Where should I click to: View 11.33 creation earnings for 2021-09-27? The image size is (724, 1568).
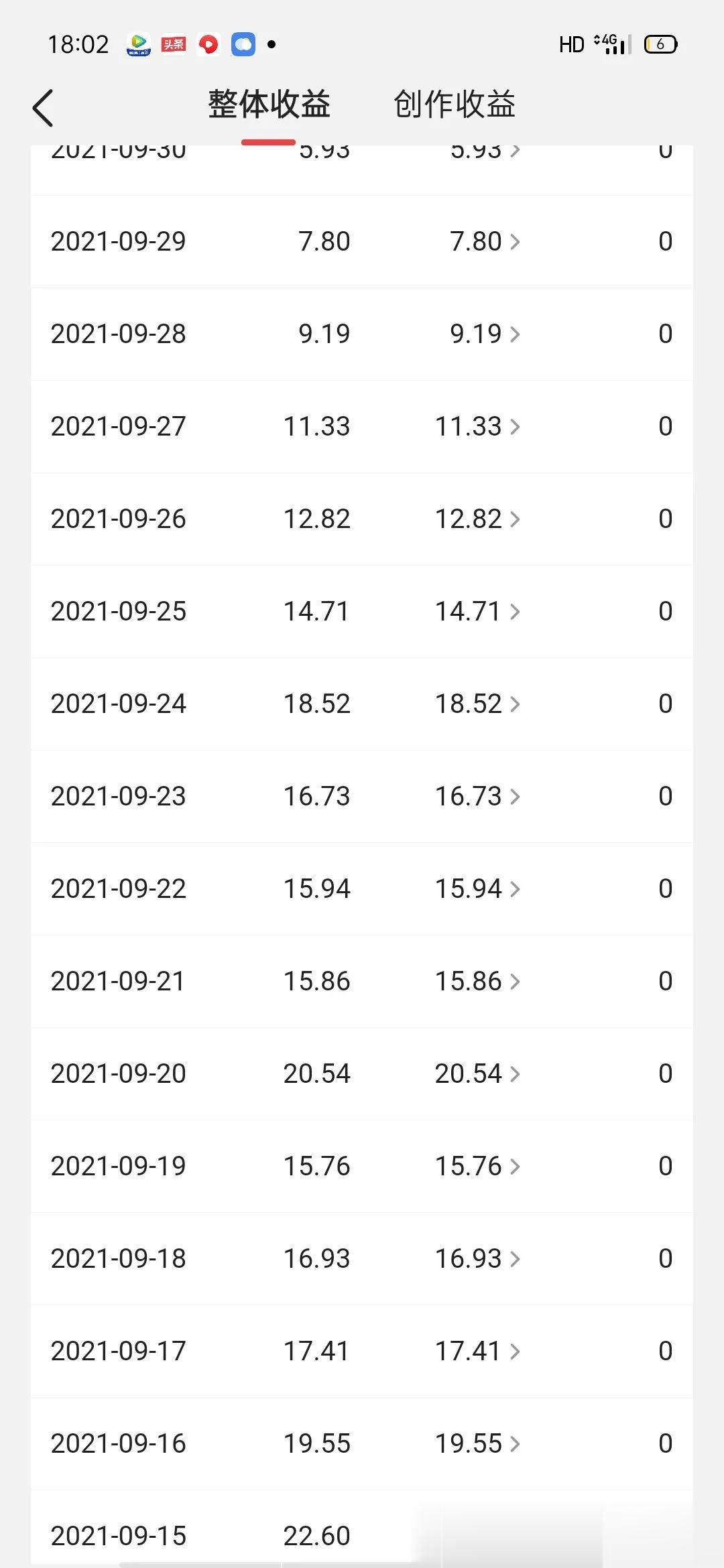pyautogui.click(x=477, y=426)
